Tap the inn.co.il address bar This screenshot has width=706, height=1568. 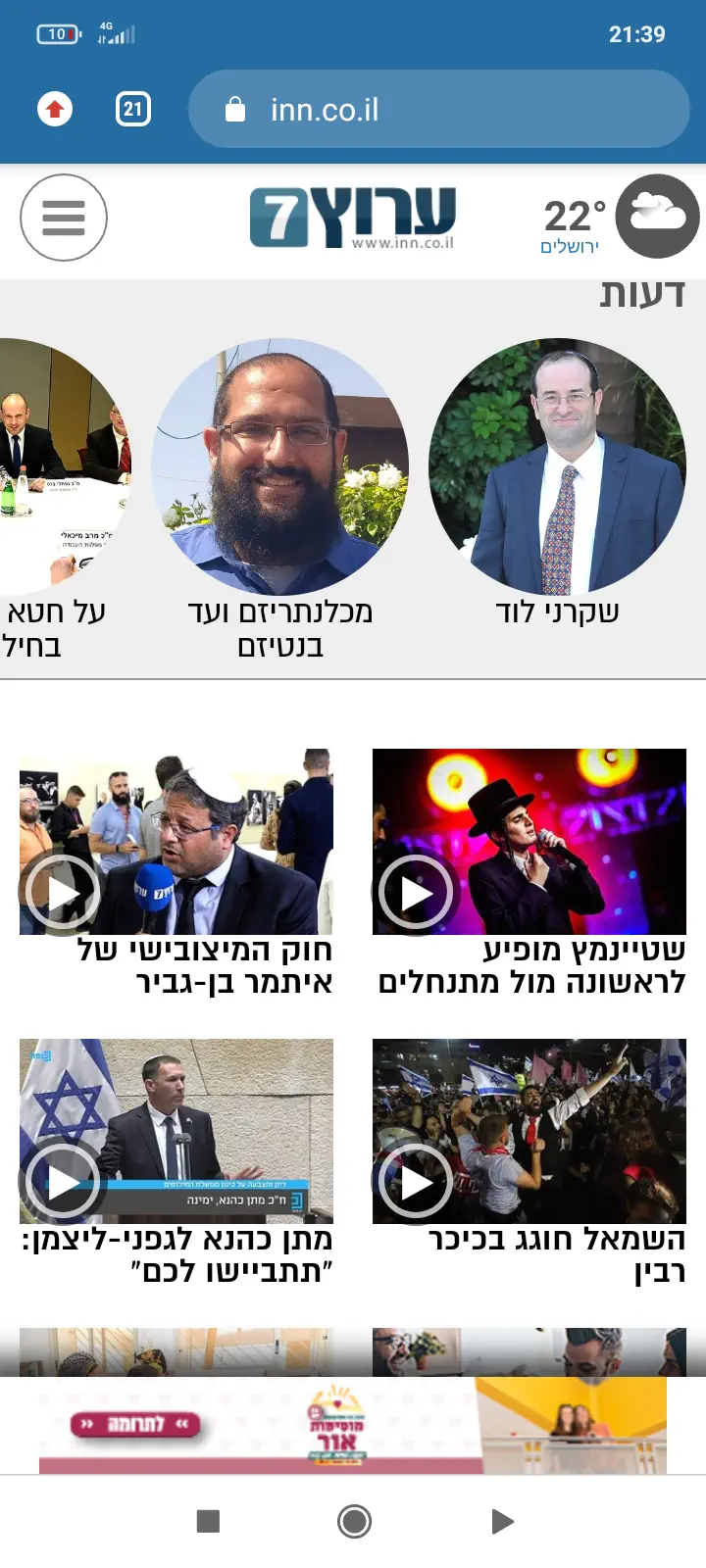point(438,110)
